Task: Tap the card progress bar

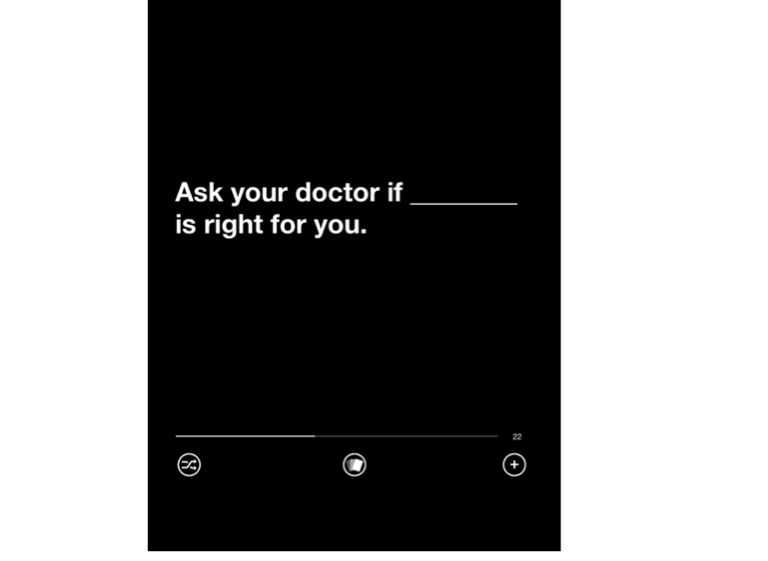Action: coord(336,436)
